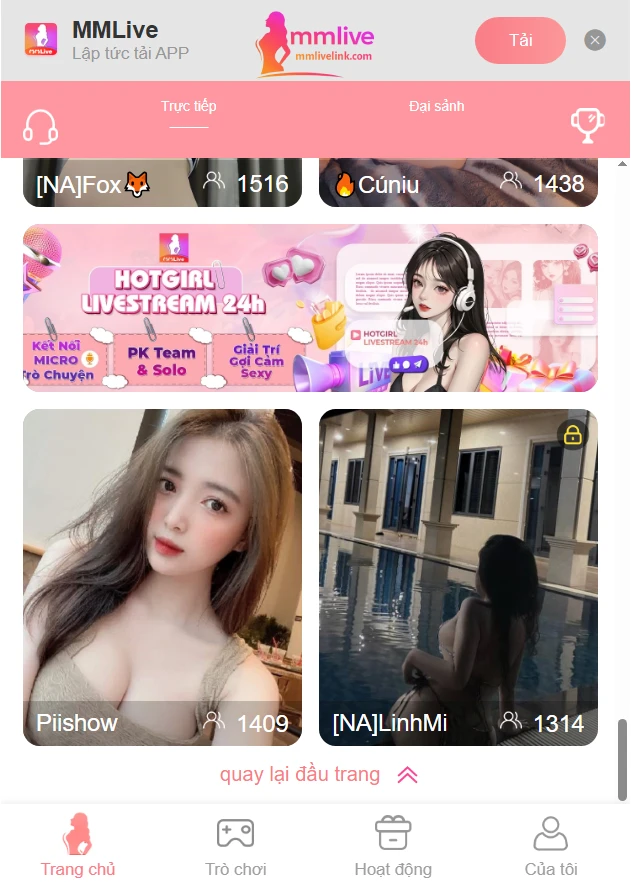Select the Hoạt động tab
The height and width of the screenshot is (891, 631).
click(x=393, y=846)
